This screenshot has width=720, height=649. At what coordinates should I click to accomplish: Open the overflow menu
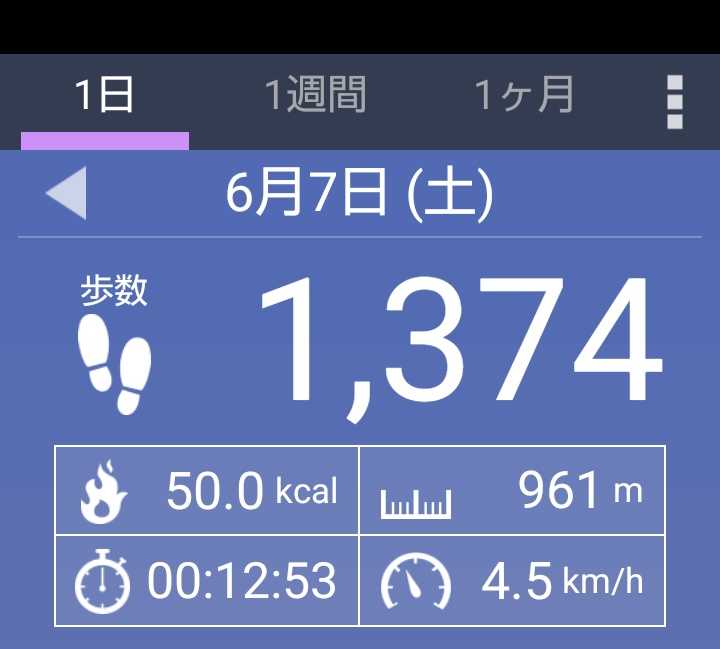click(675, 101)
